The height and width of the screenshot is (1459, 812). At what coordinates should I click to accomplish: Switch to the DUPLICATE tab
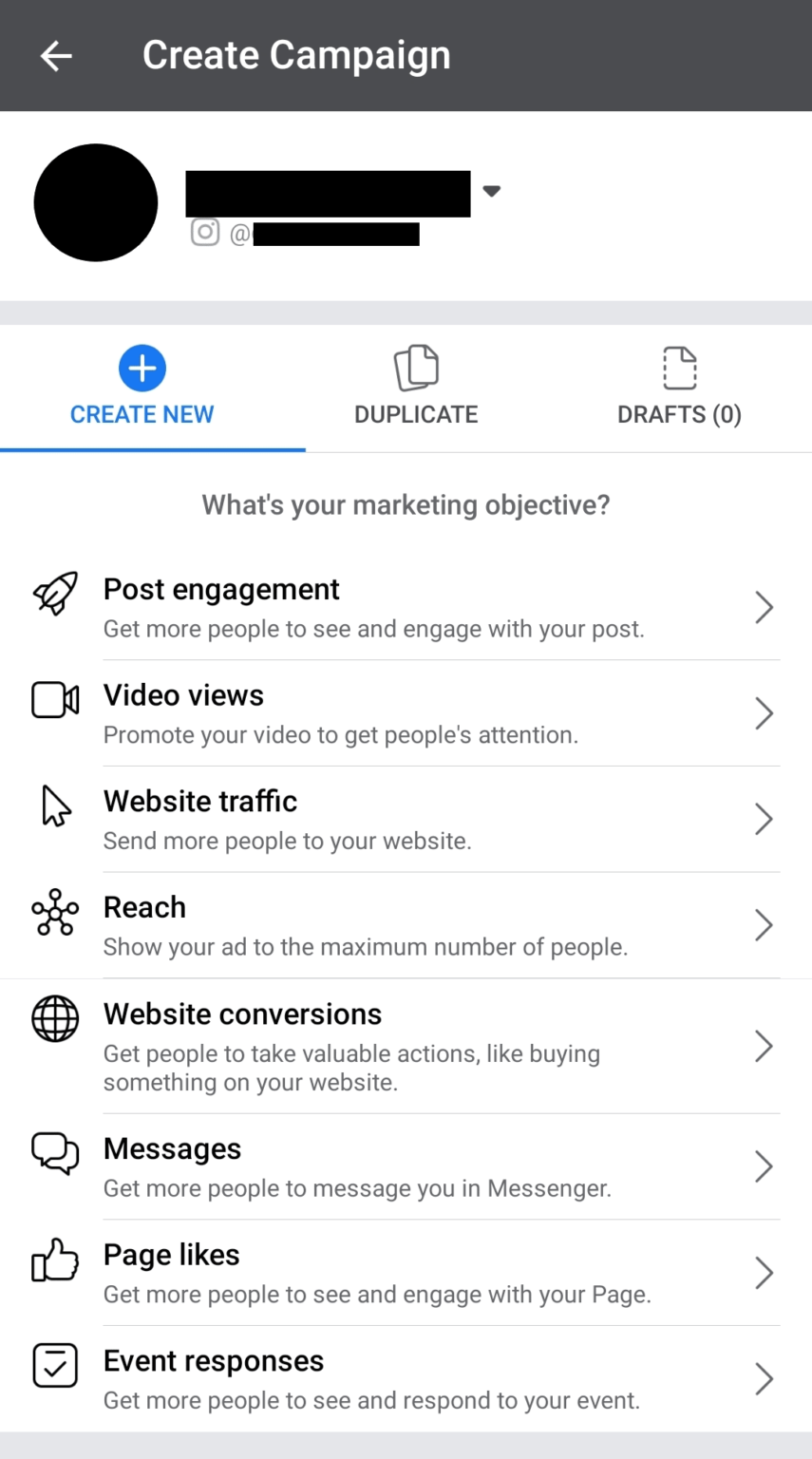pos(416,384)
